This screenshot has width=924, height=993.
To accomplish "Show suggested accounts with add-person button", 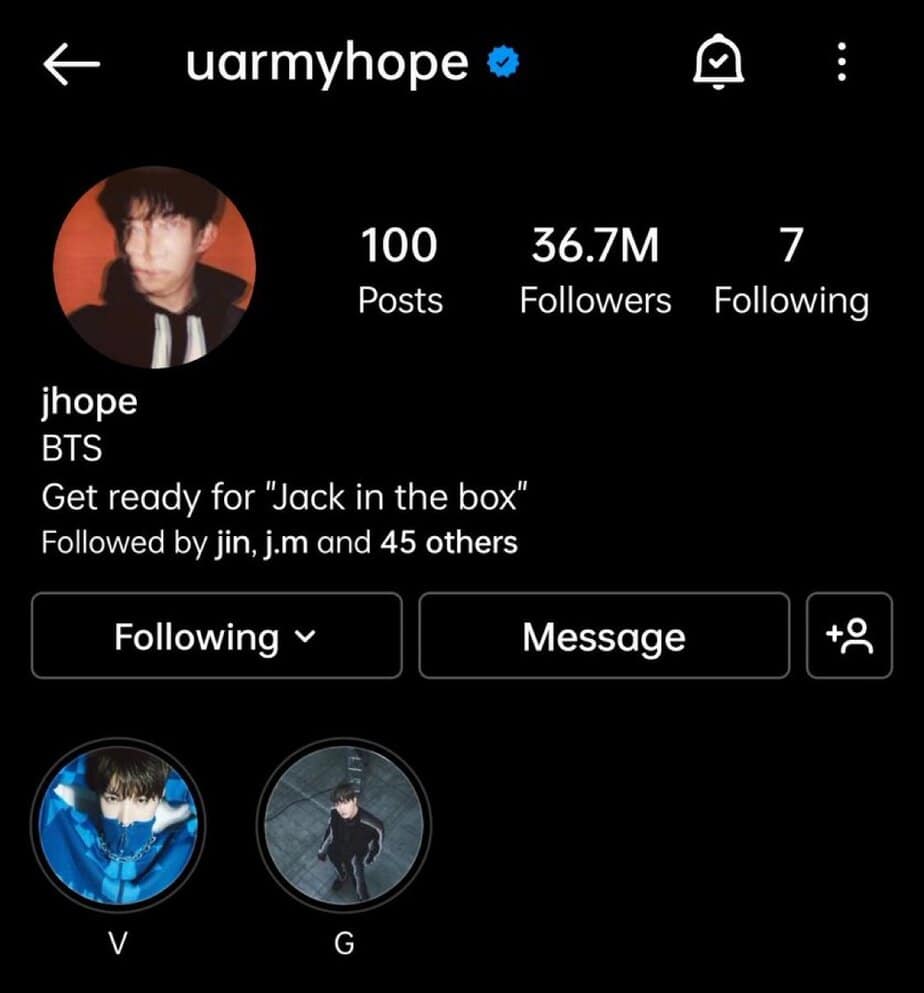I will pos(849,636).
